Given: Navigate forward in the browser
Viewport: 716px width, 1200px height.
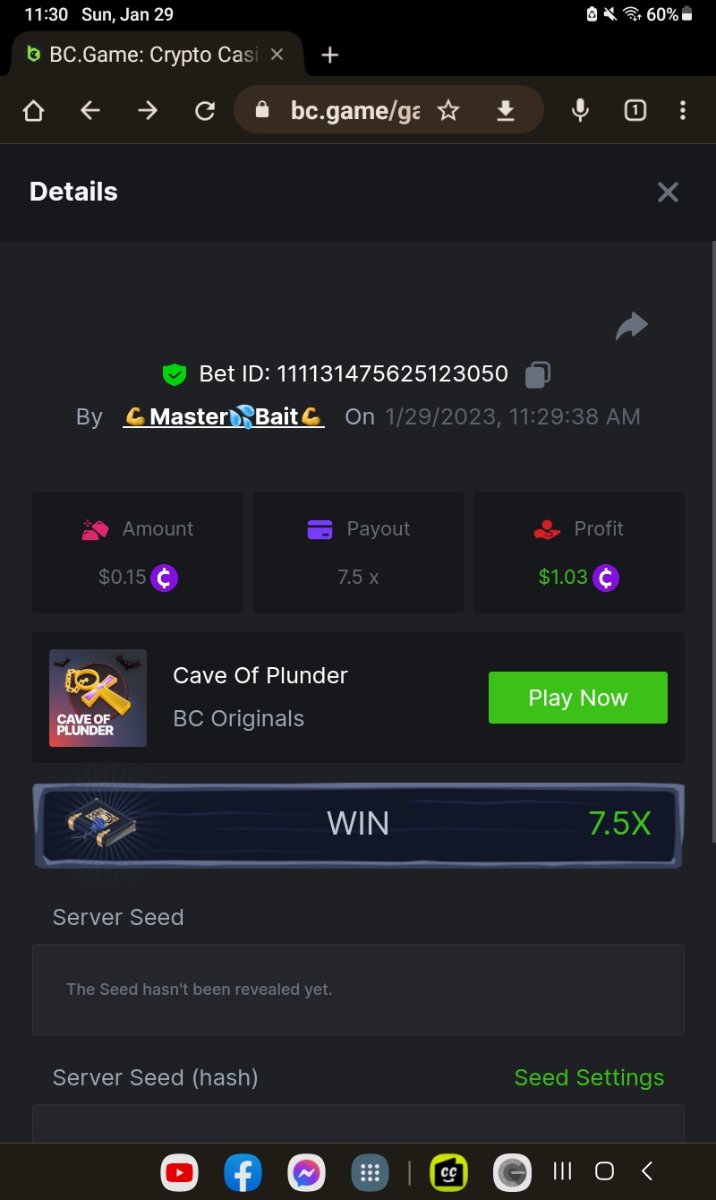Looking at the screenshot, I should point(148,111).
